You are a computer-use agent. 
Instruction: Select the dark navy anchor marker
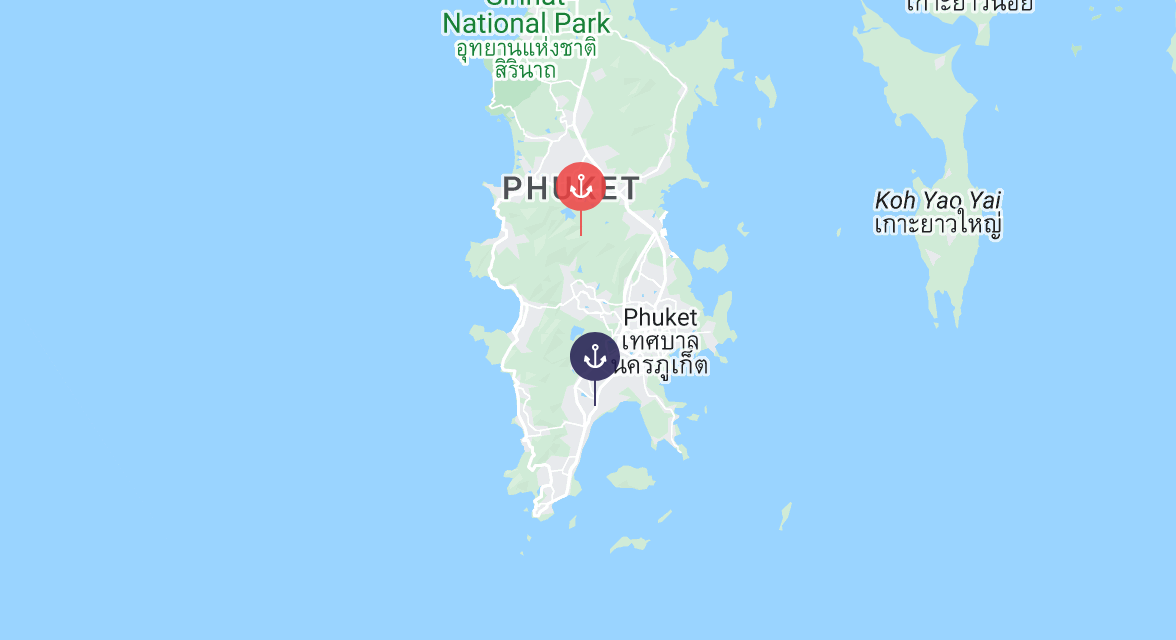595,357
